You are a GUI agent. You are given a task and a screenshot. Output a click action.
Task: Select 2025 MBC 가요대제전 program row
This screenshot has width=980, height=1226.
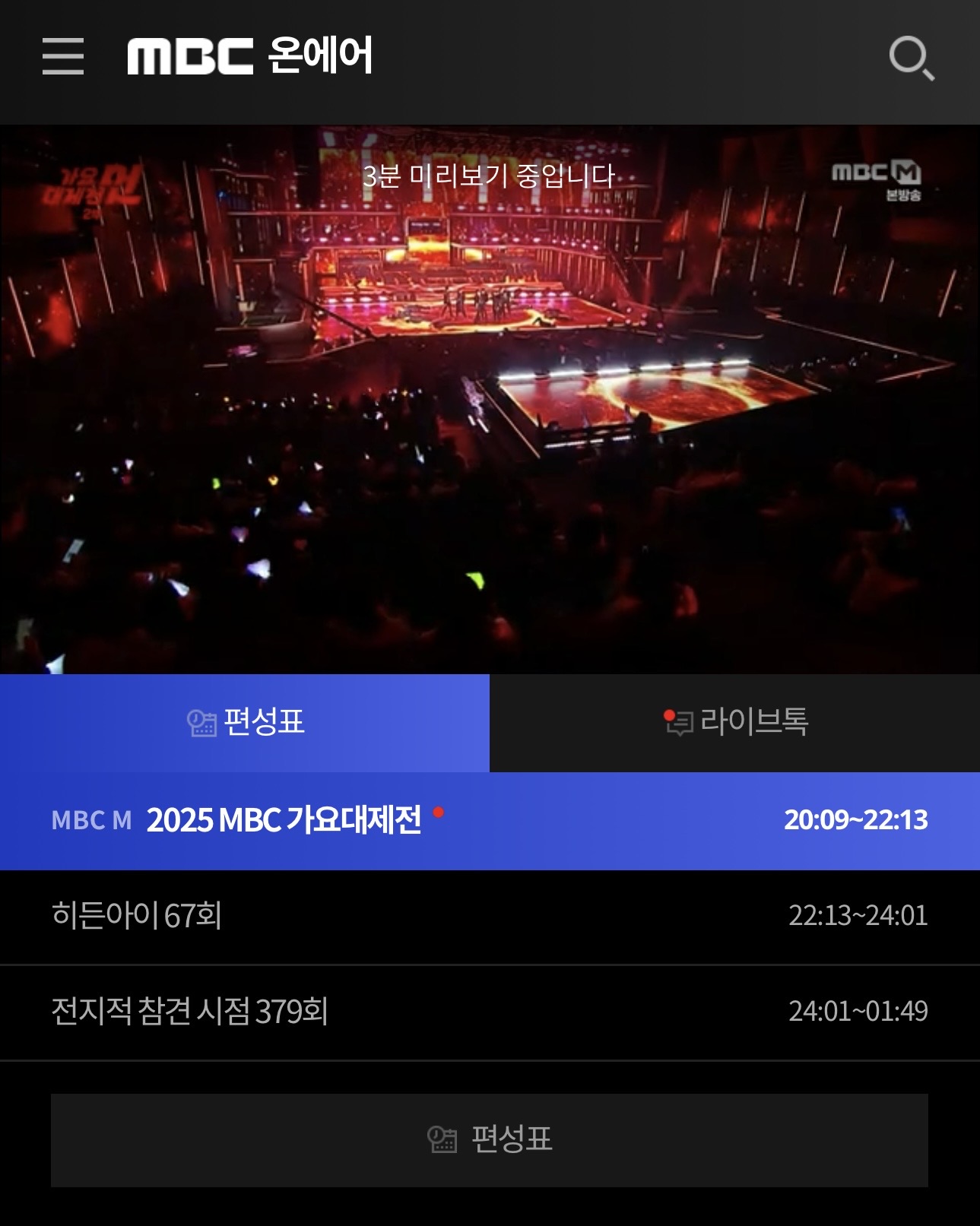pos(490,820)
